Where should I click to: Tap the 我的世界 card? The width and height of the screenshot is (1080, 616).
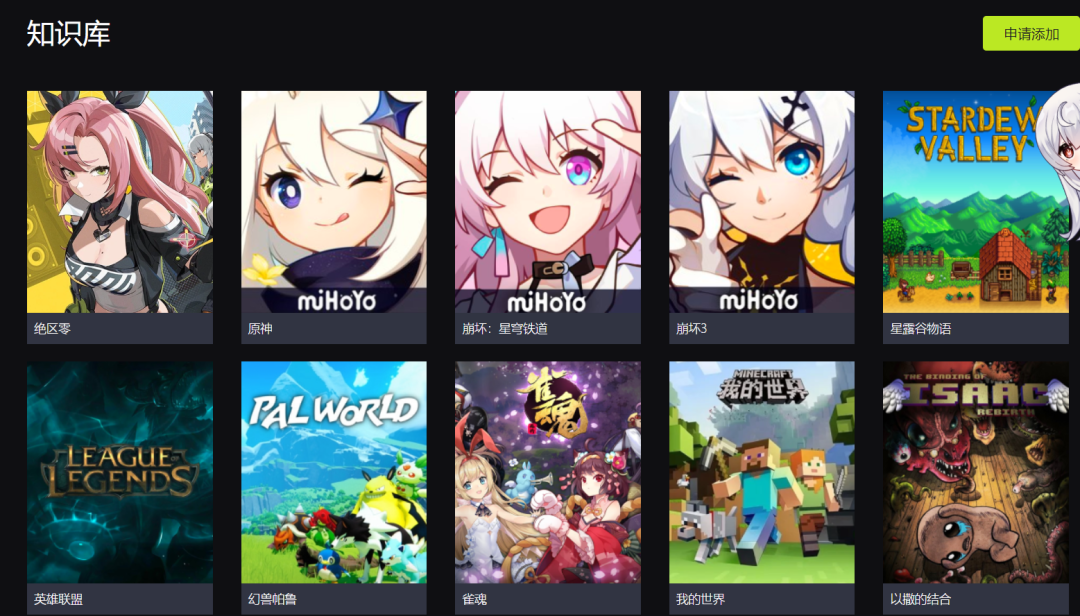pos(762,485)
